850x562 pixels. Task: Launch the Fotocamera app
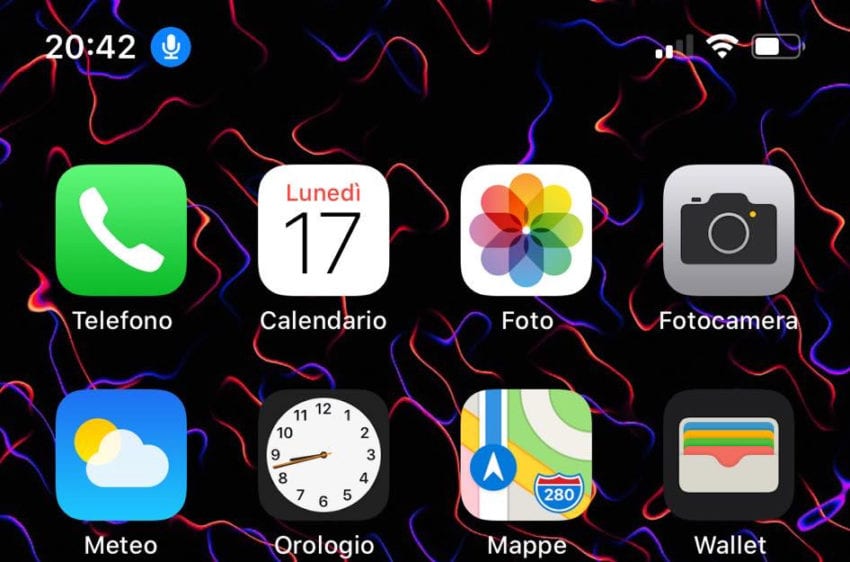pos(728,230)
